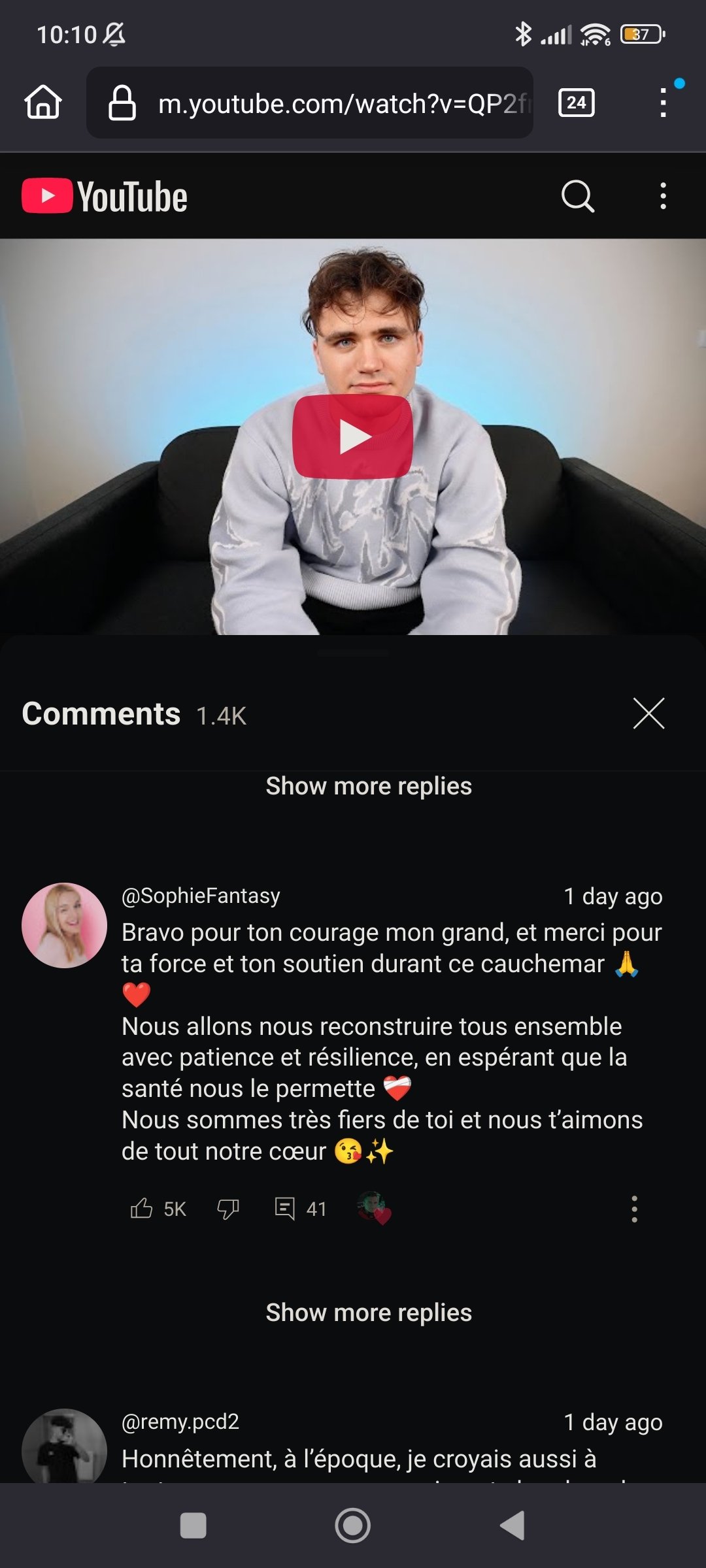
Task: Go to YouTube home via logo
Action: click(105, 196)
